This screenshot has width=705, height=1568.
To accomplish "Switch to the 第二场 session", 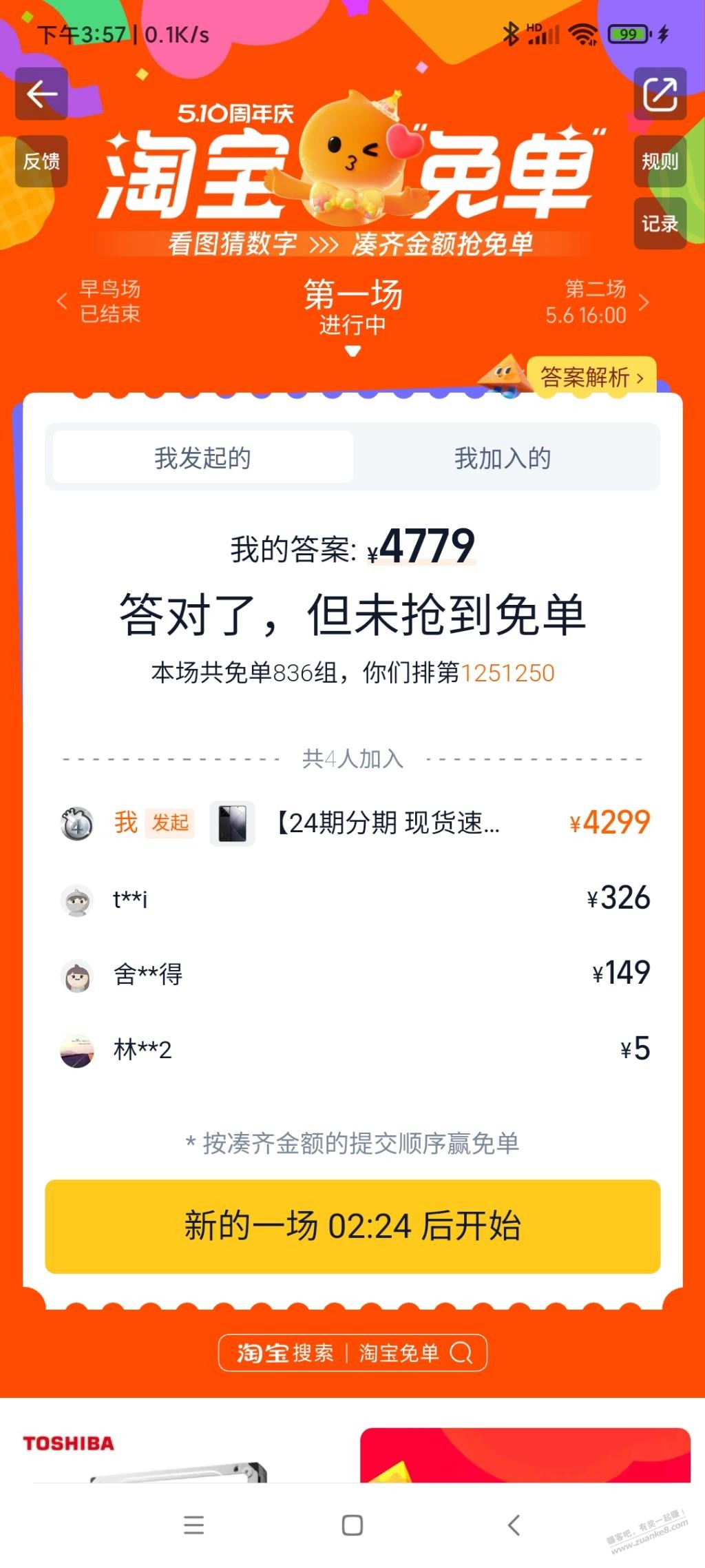I will click(x=596, y=302).
